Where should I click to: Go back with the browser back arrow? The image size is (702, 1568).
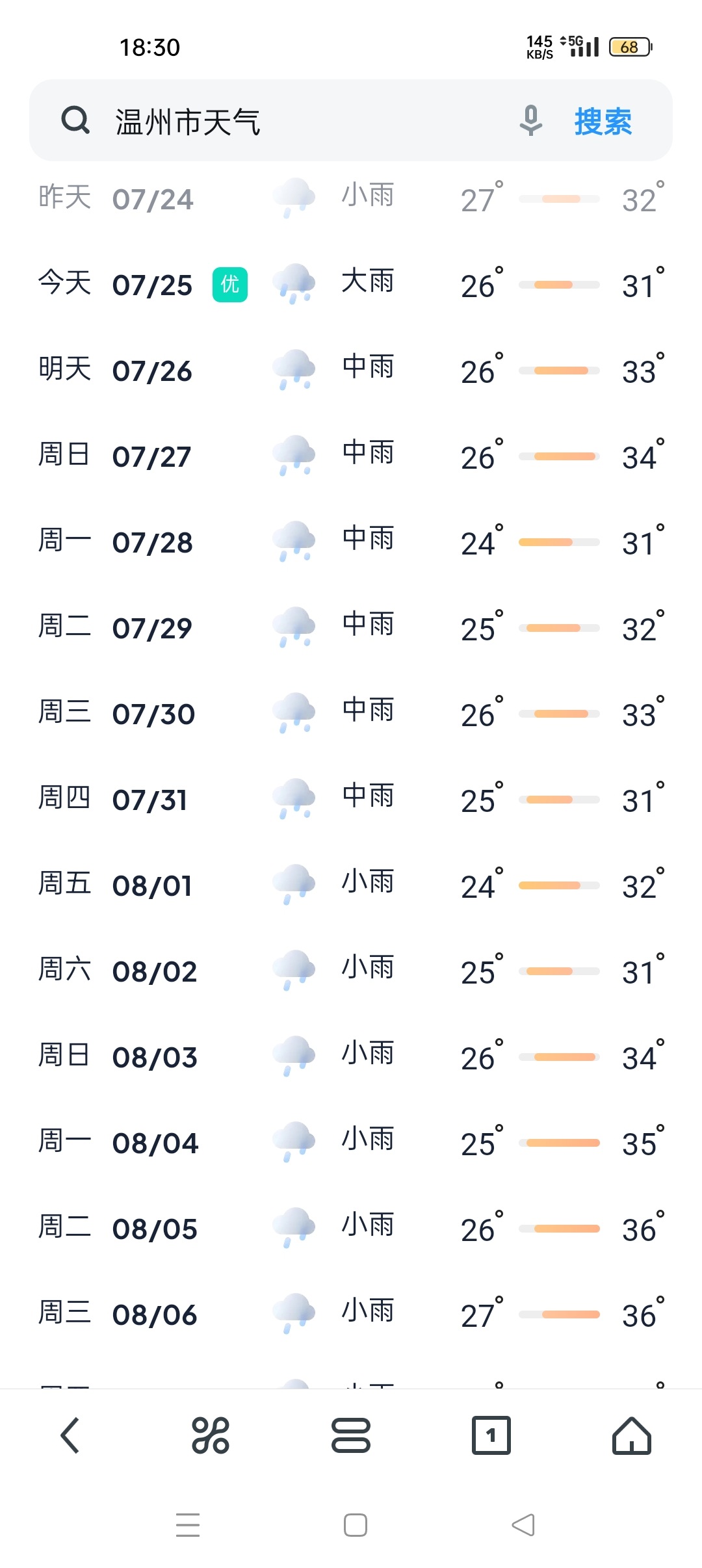[70, 1435]
